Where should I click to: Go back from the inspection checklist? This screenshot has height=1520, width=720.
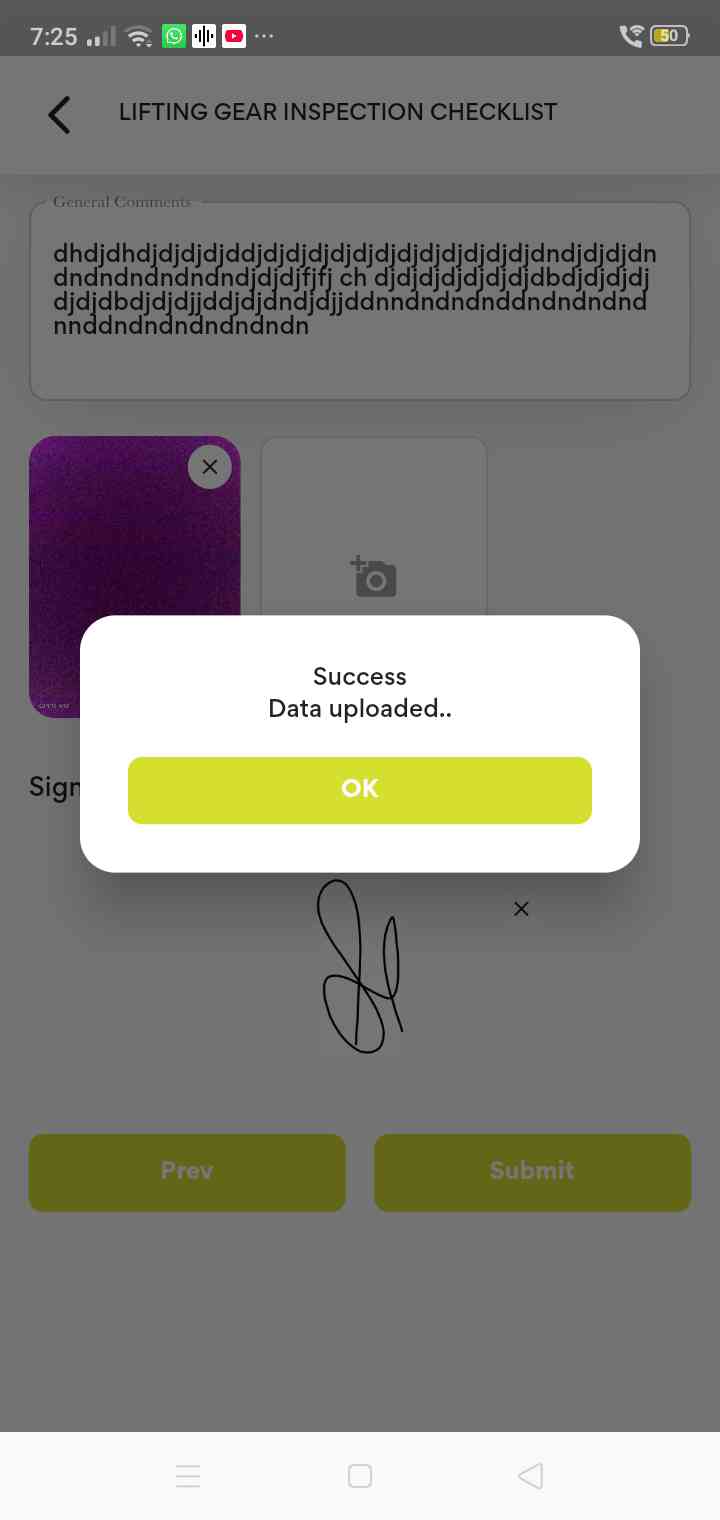pos(60,114)
